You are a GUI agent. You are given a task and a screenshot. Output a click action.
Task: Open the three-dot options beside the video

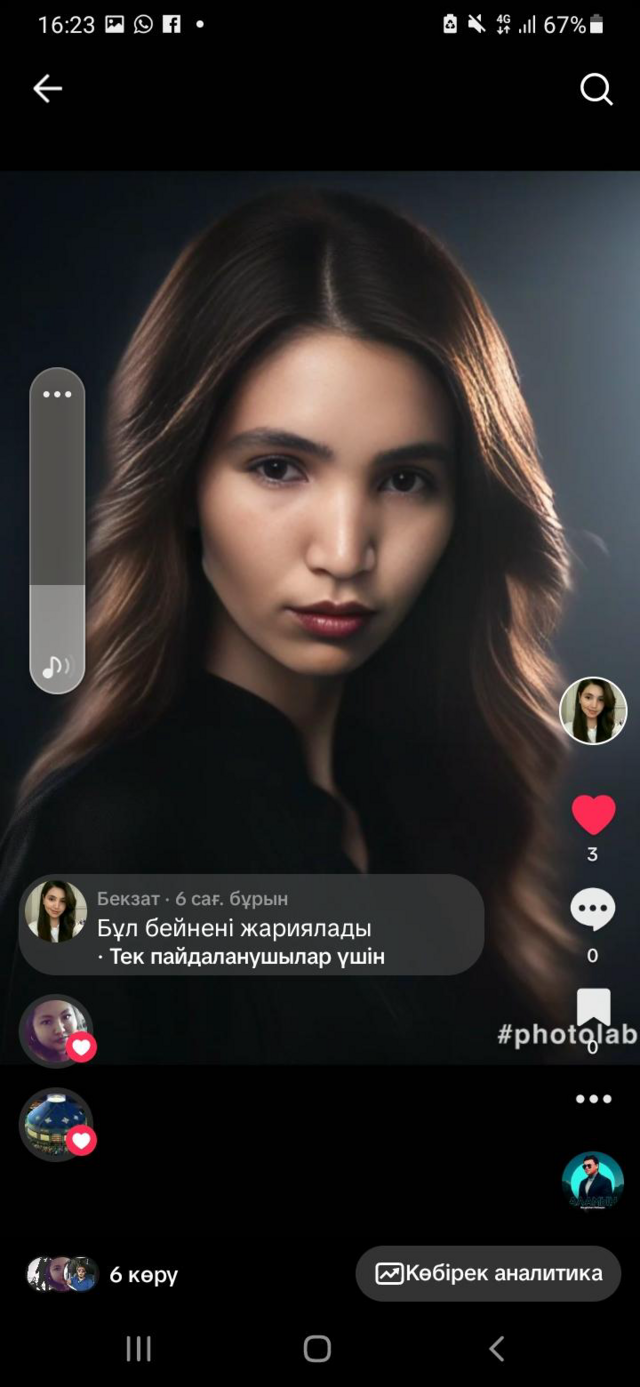593,1099
